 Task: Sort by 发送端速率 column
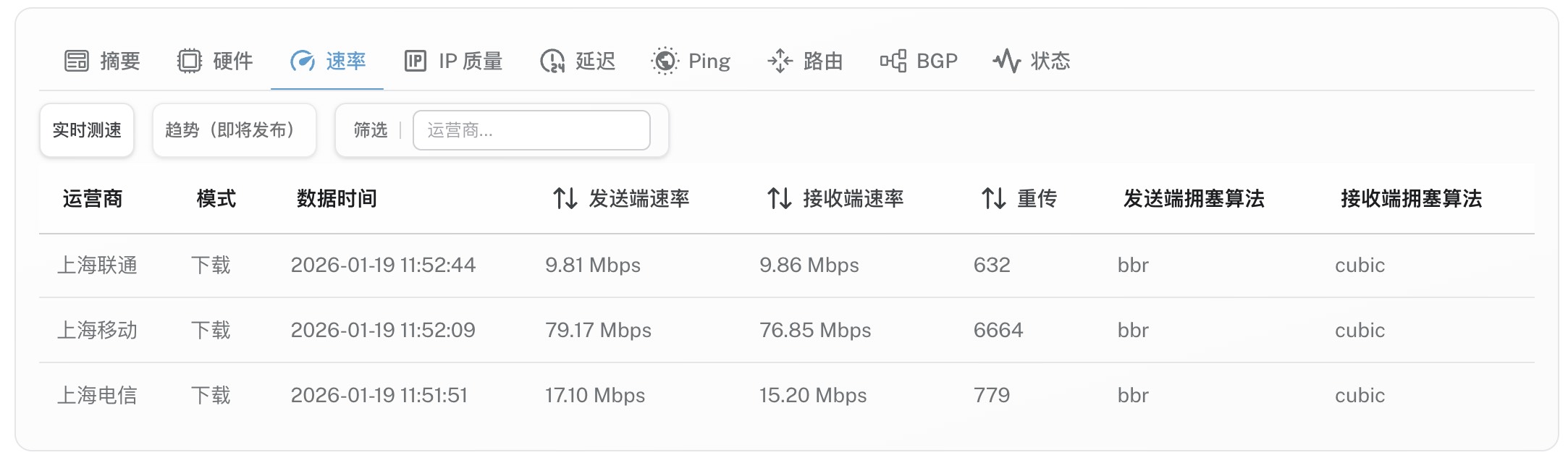coord(621,198)
